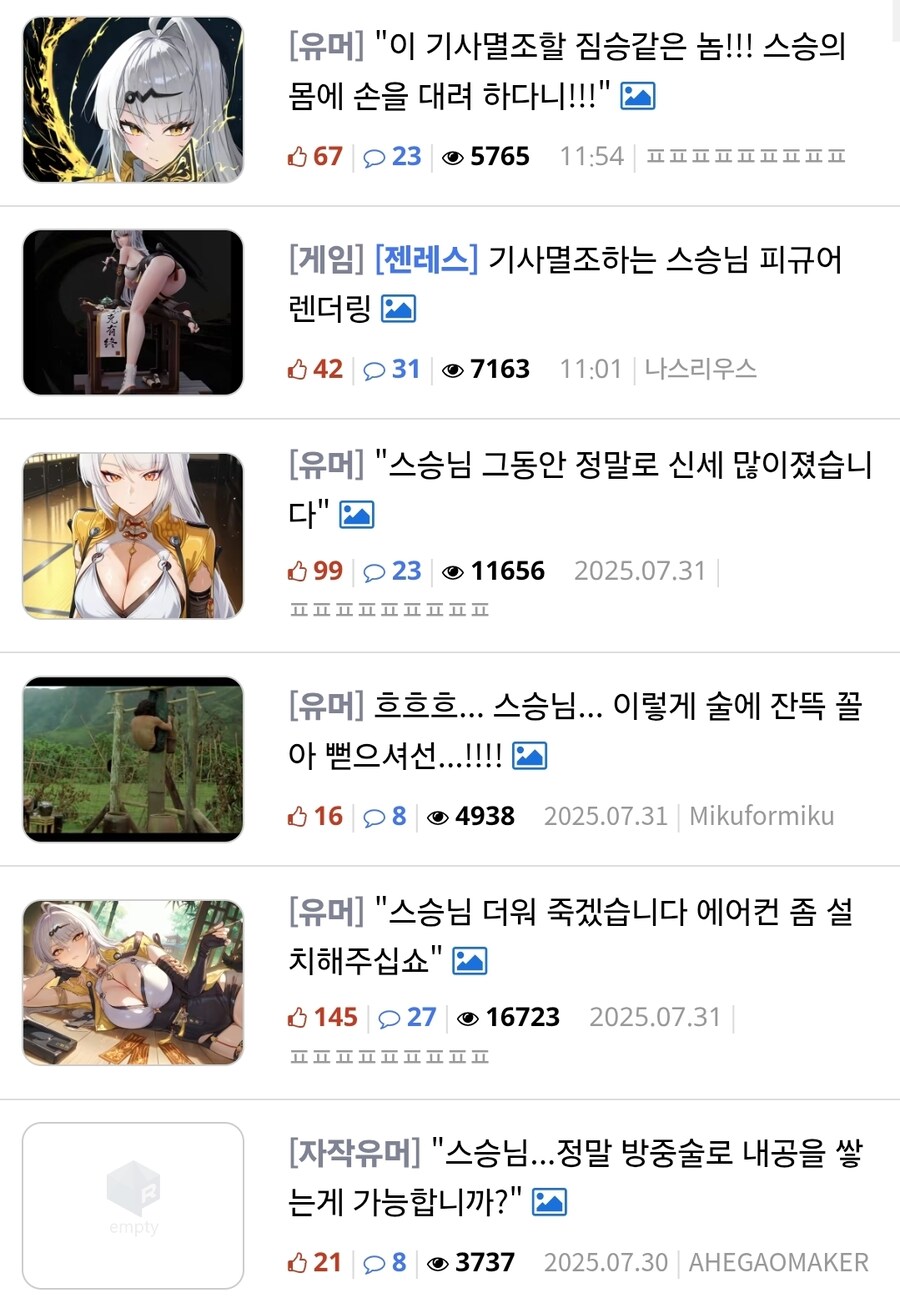Viewport: 900px width, 1308px height.
Task: Click the username 나스리우스
Action: [703, 369]
